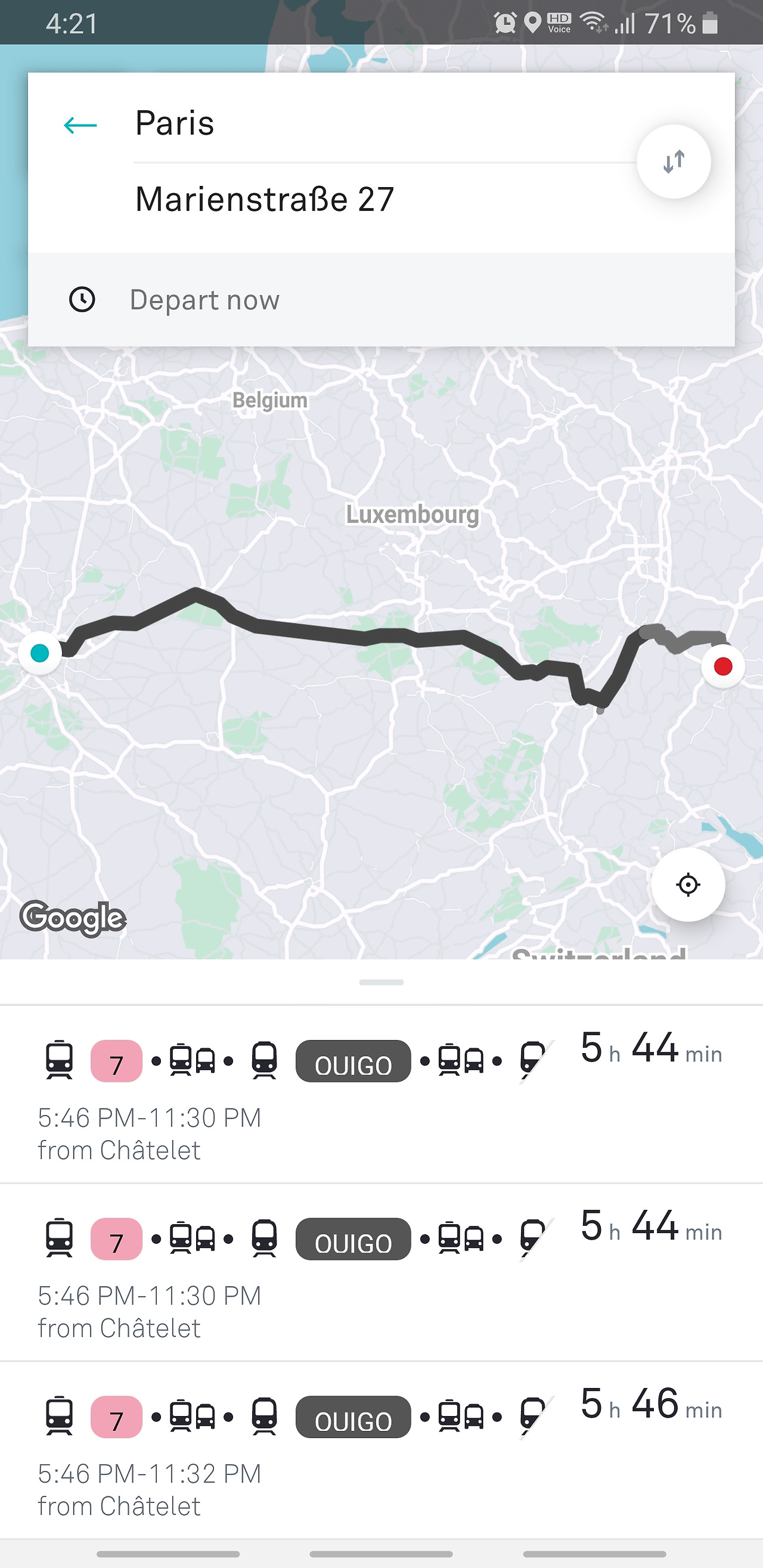
Task: Open the 5 h 46 min route ending 11:32 PM
Action: 381,1451
